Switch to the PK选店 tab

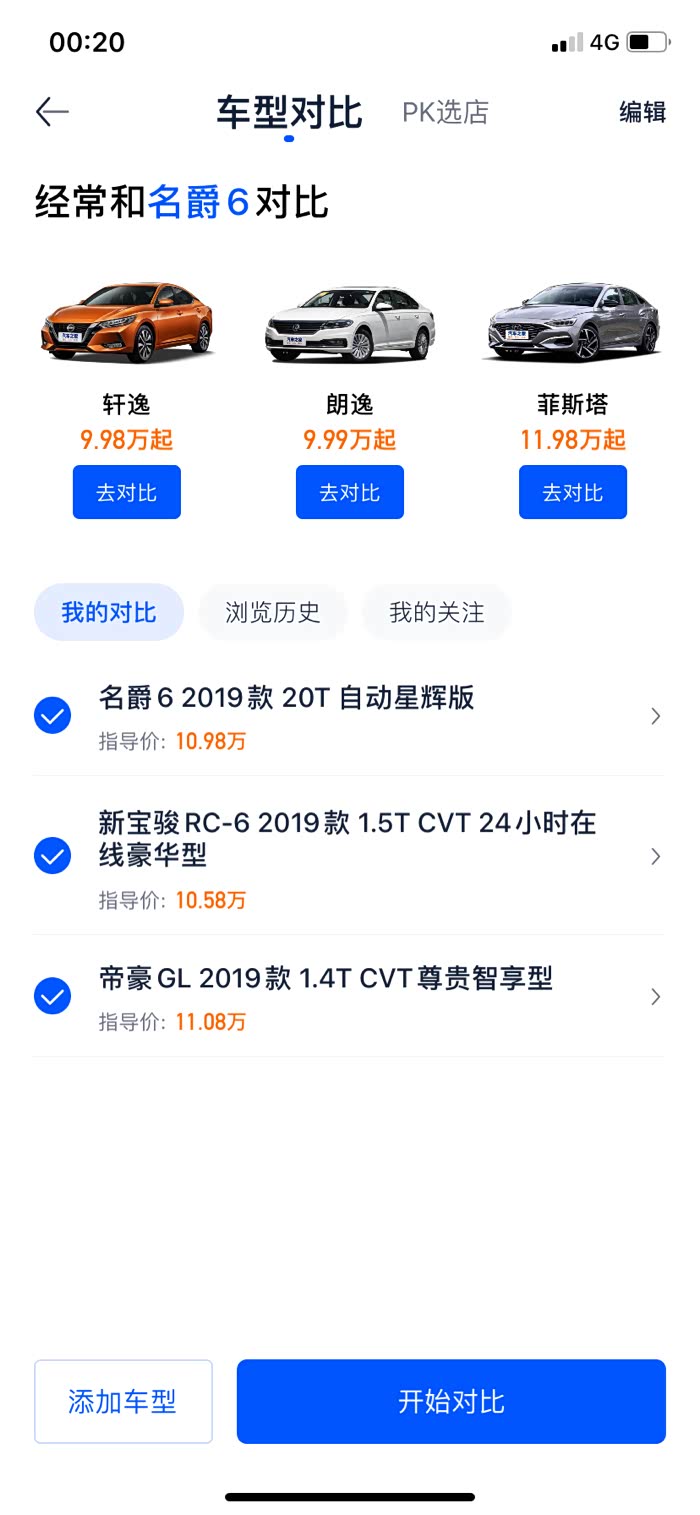coord(445,112)
